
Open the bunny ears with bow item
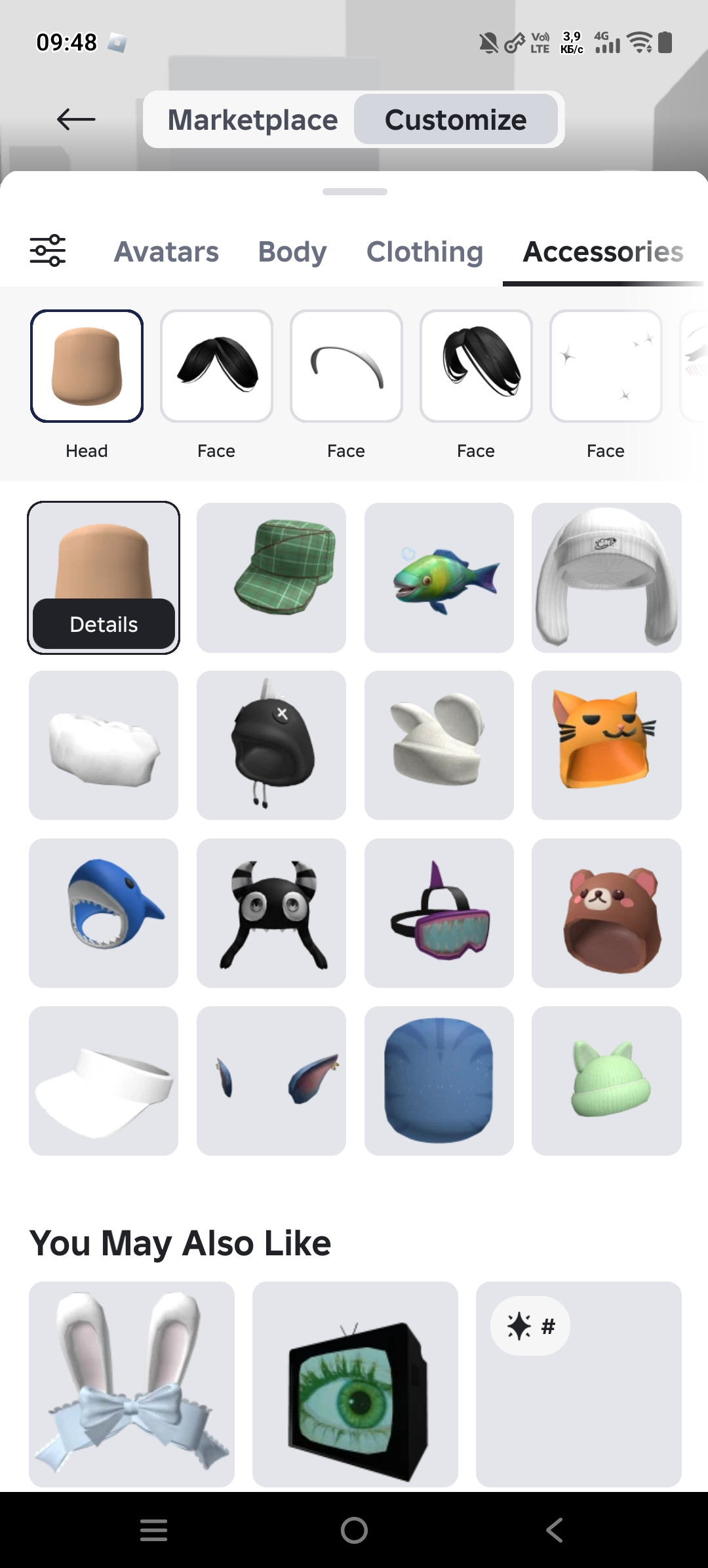[132, 1384]
